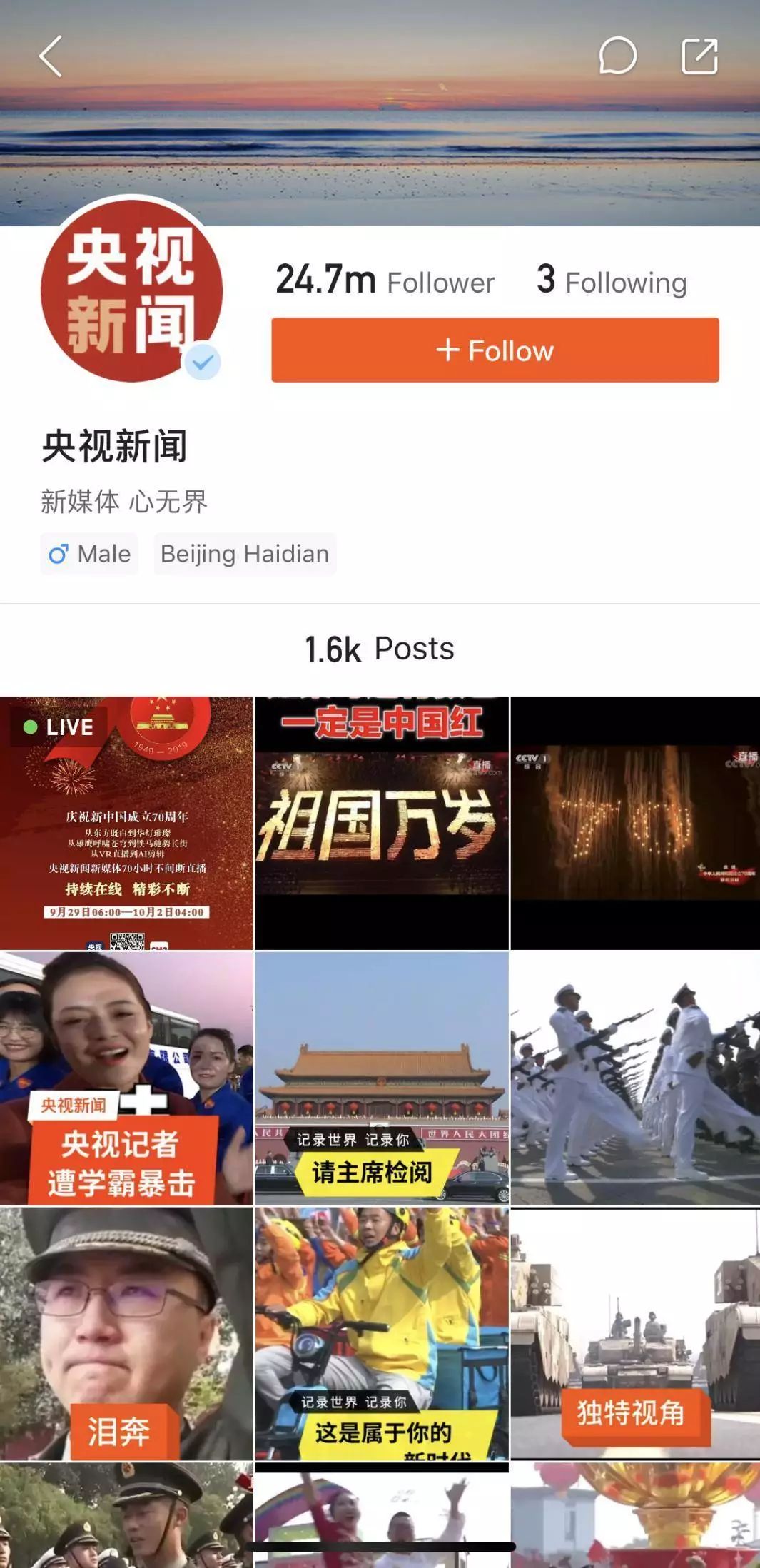The image size is (760, 1568).
Task: Open the message bubble icon
Action: pyautogui.click(x=617, y=56)
